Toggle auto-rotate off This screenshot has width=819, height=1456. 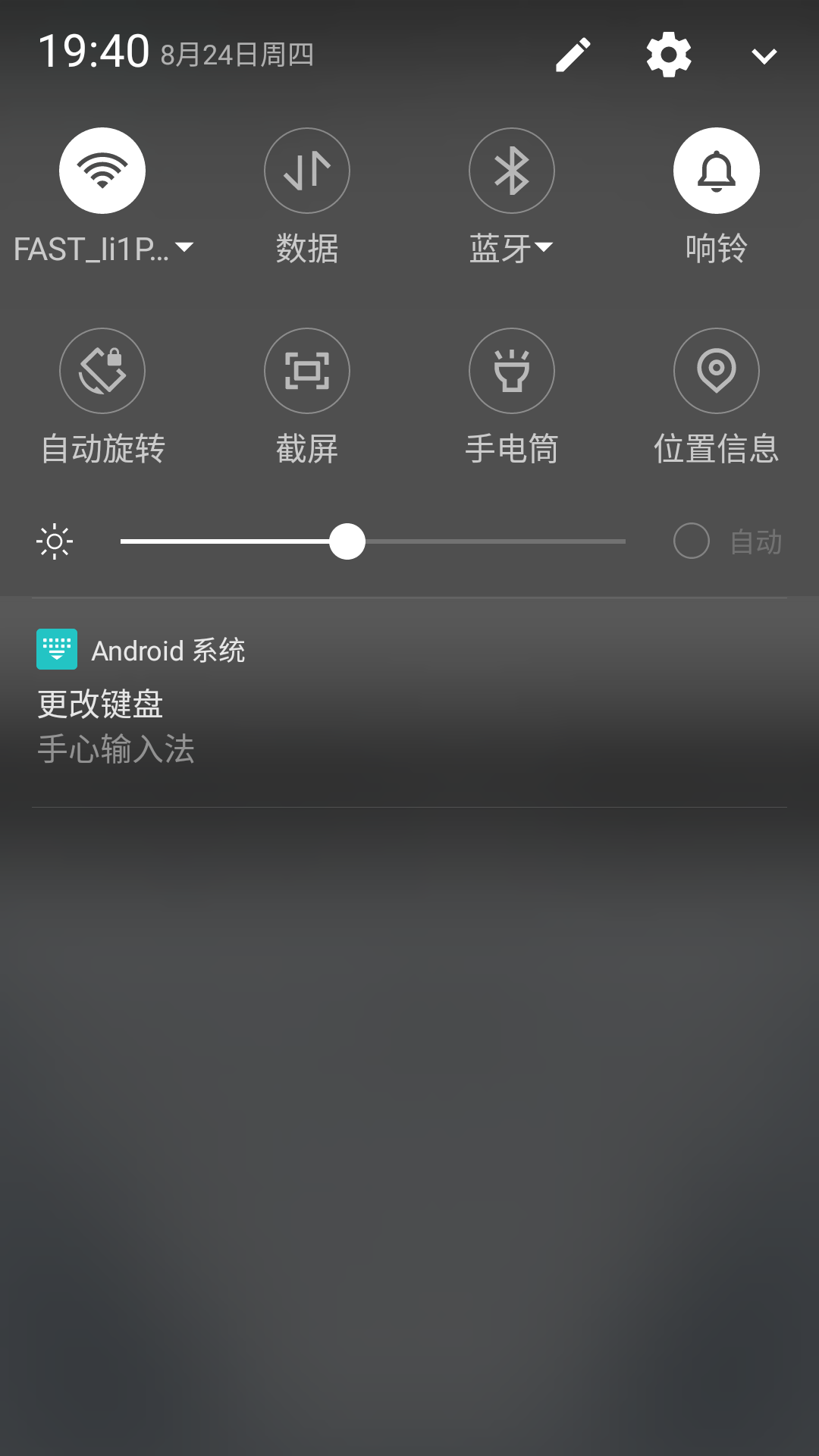click(x=102, y=371)
